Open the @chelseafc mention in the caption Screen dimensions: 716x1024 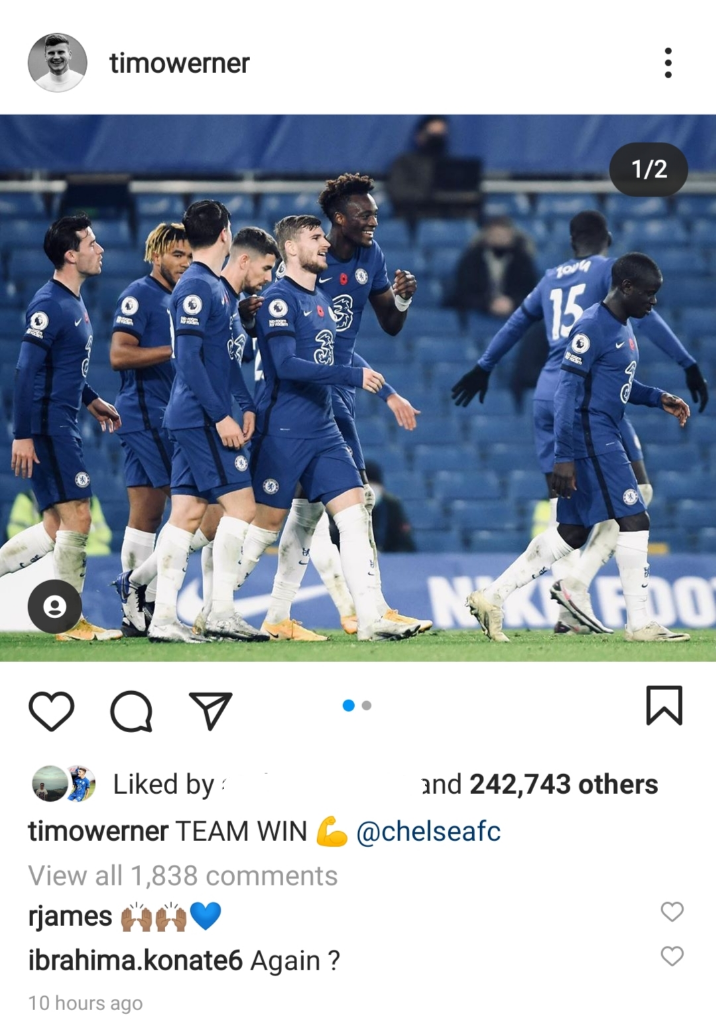coord(428,831)
